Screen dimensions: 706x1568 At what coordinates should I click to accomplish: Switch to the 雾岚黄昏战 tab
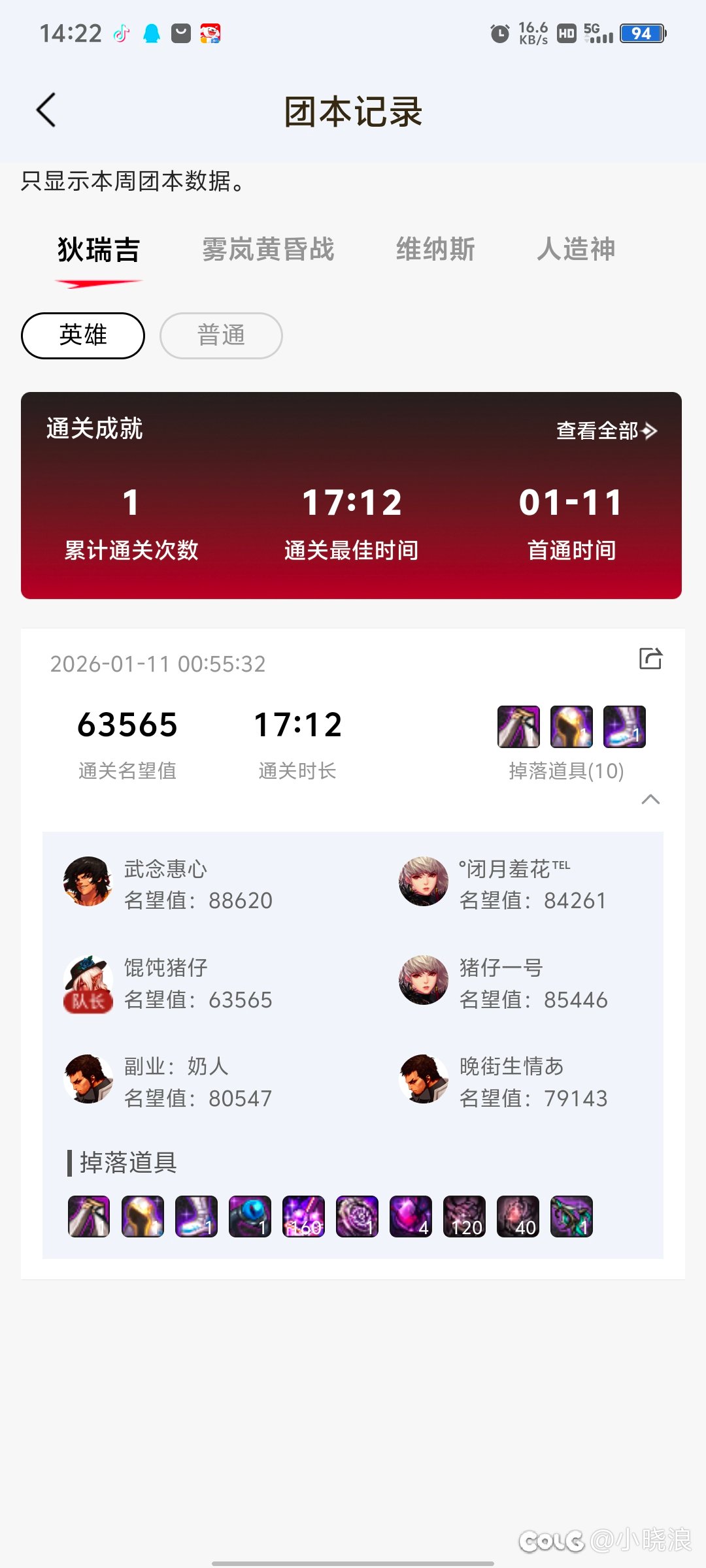[268, 250]
